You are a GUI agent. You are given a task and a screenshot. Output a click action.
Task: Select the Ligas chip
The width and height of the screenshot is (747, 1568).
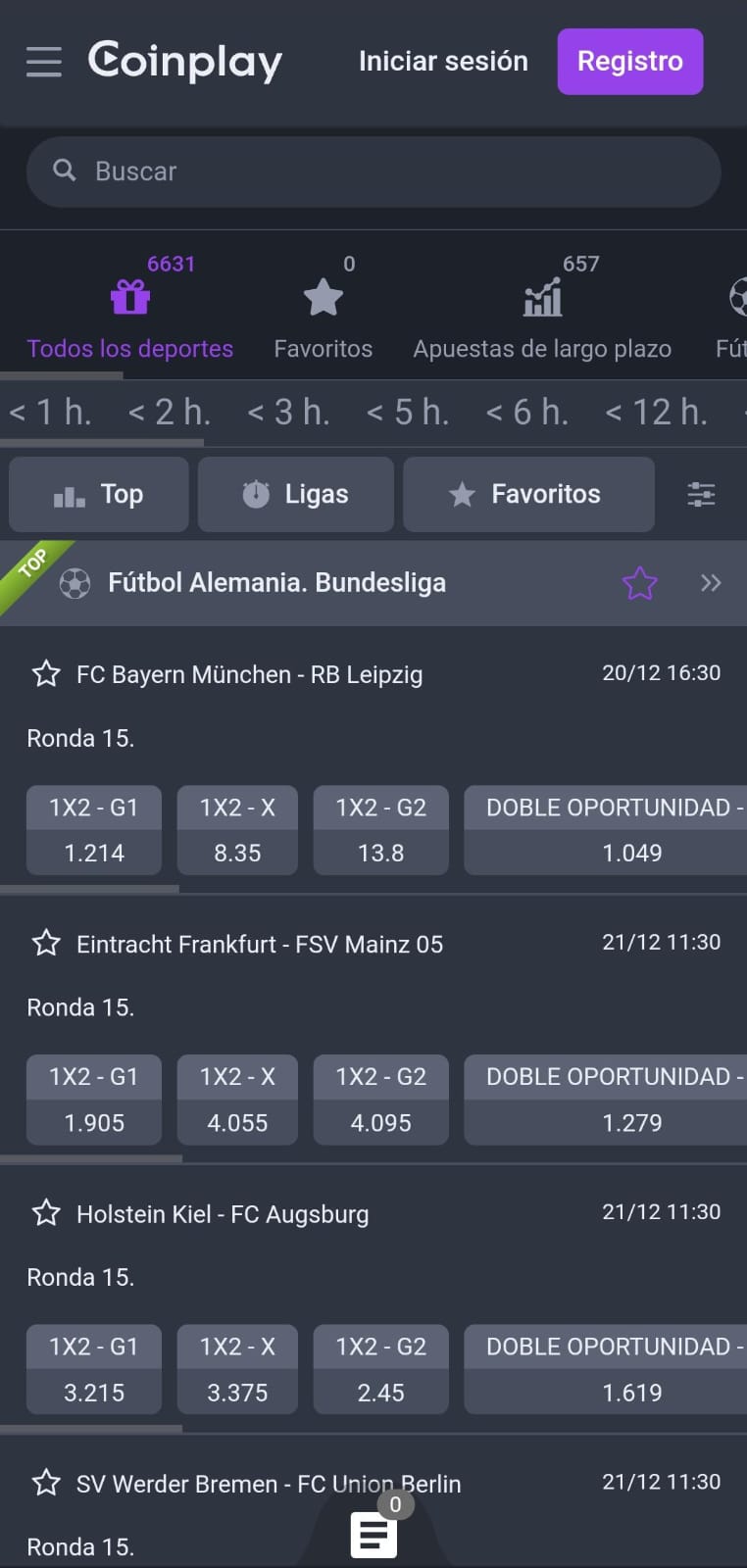(x=296, y=494)
